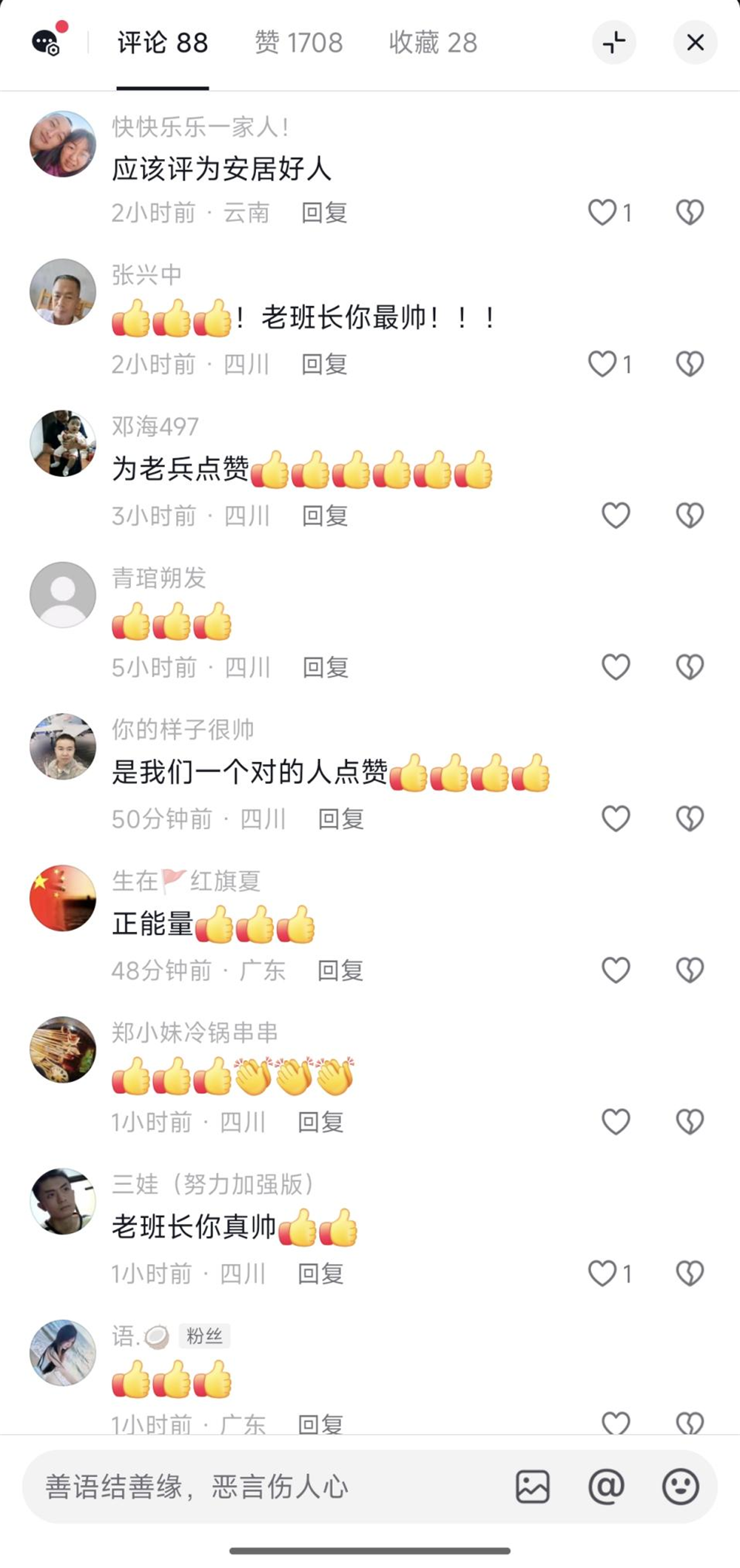
Task: Close the comments panel
Action: [x=695, y=43]
